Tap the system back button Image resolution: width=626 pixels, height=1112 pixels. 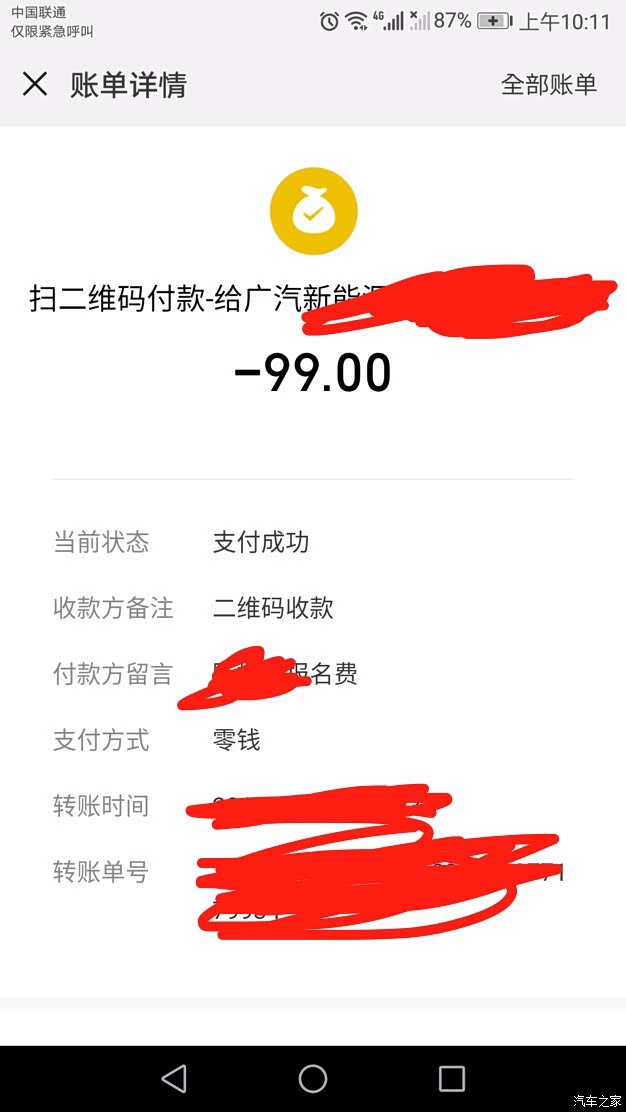coord(174,1078)
